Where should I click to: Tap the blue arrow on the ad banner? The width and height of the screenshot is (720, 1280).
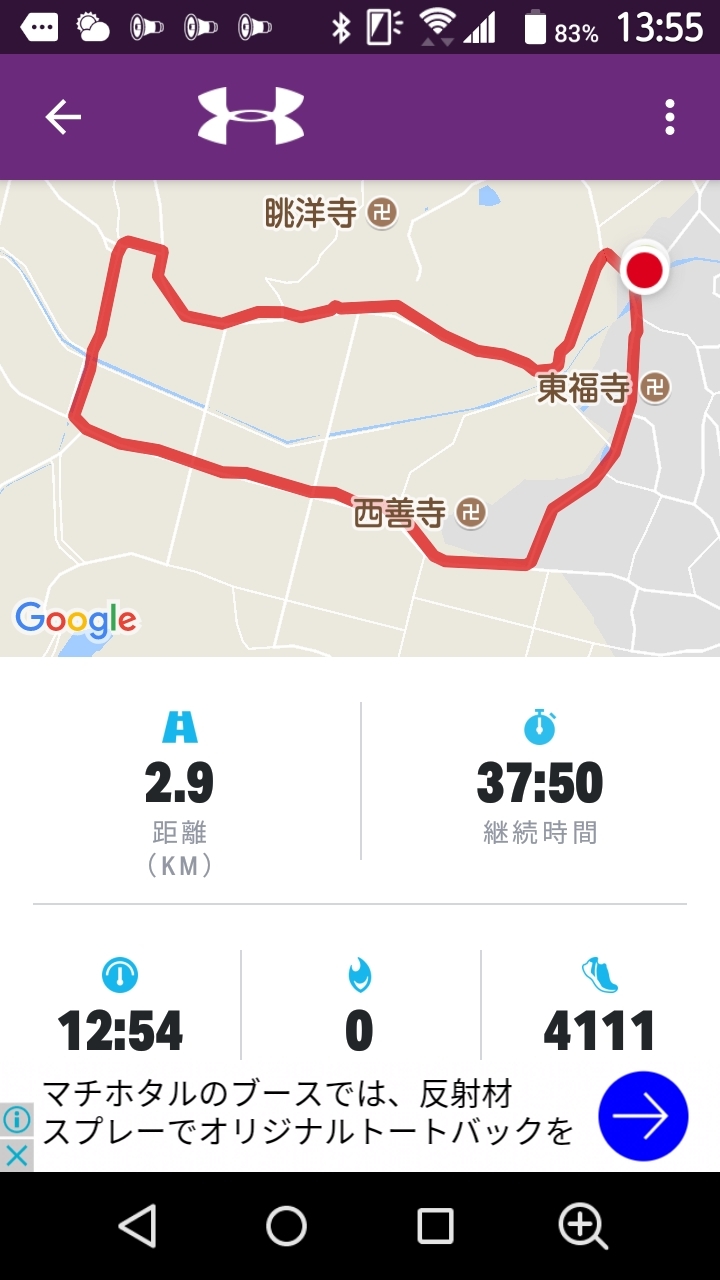pos(643,1117)
